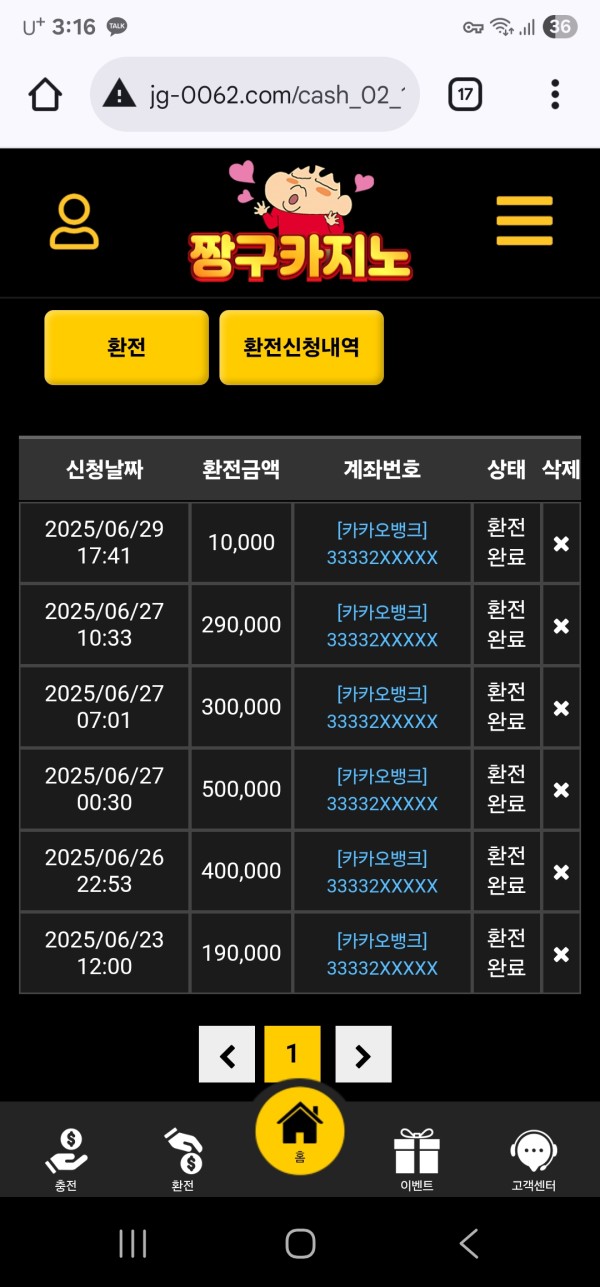Viewport: 600px width, 1287px height.
Task: Delete the 500,000 withdrawal entry
Action: pyautogui.click(x=561, y=789)
